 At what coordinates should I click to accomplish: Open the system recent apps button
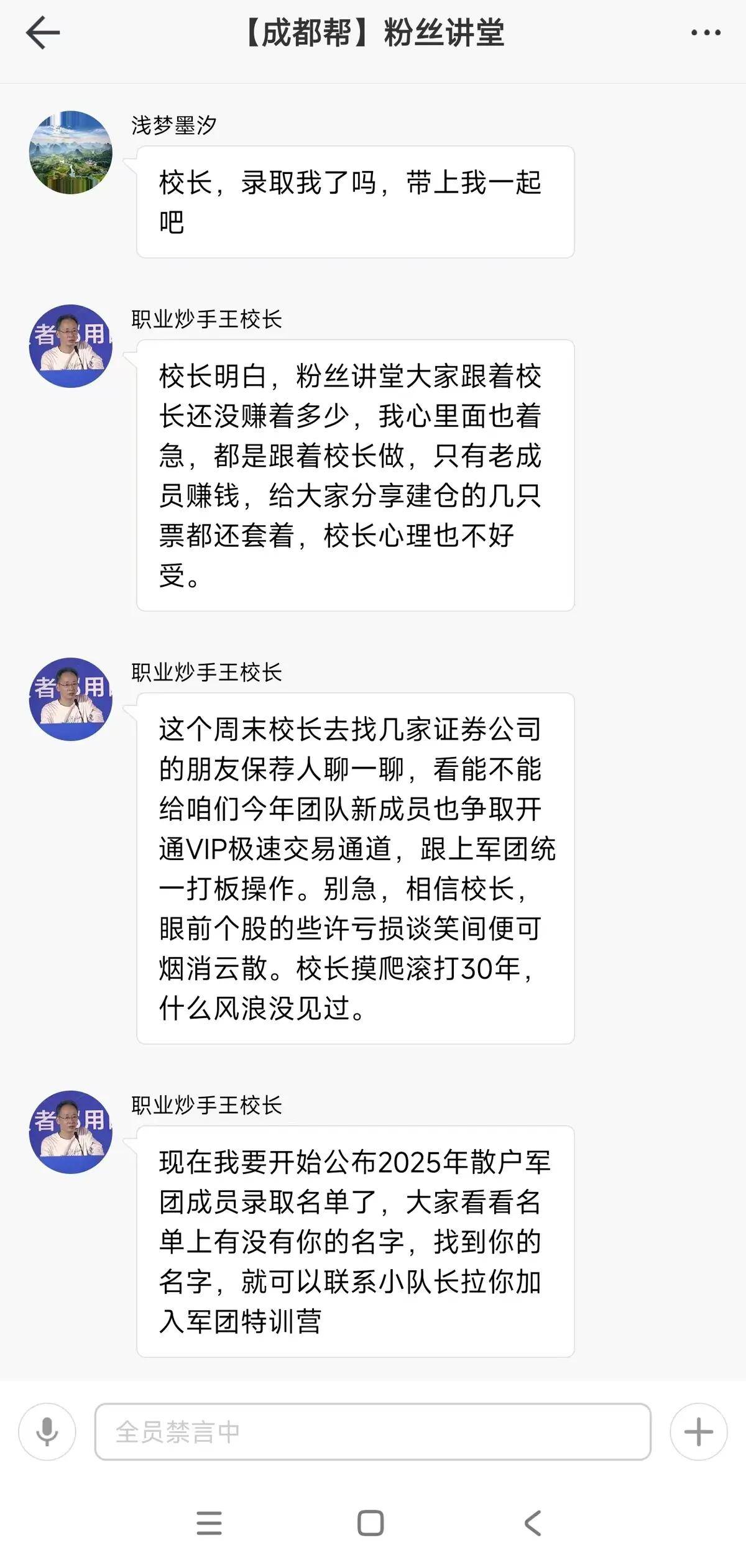(209, 1523)
